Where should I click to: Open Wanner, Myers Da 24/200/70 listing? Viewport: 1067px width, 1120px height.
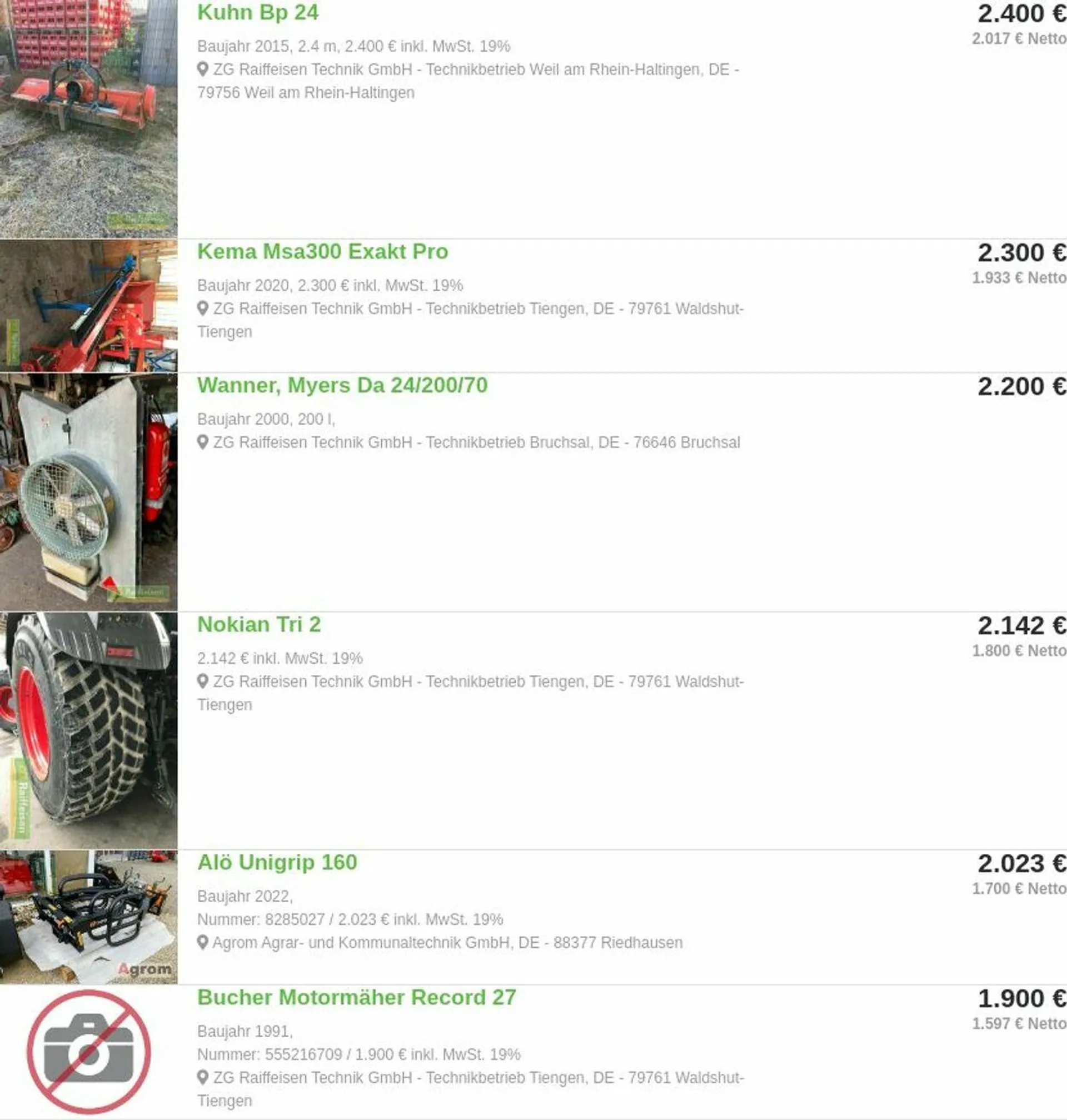342,385
